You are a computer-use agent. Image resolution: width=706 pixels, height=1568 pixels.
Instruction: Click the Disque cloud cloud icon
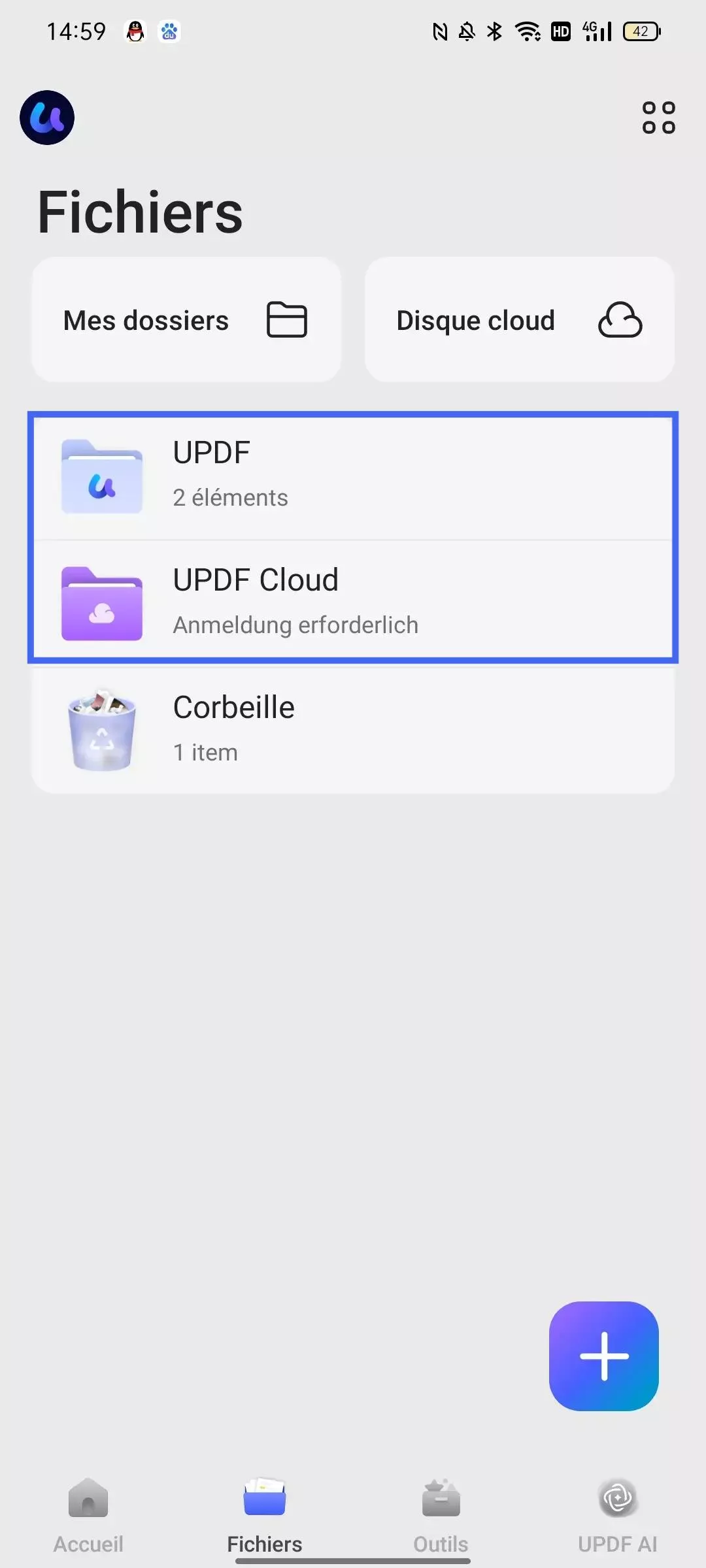coord(620,320)
